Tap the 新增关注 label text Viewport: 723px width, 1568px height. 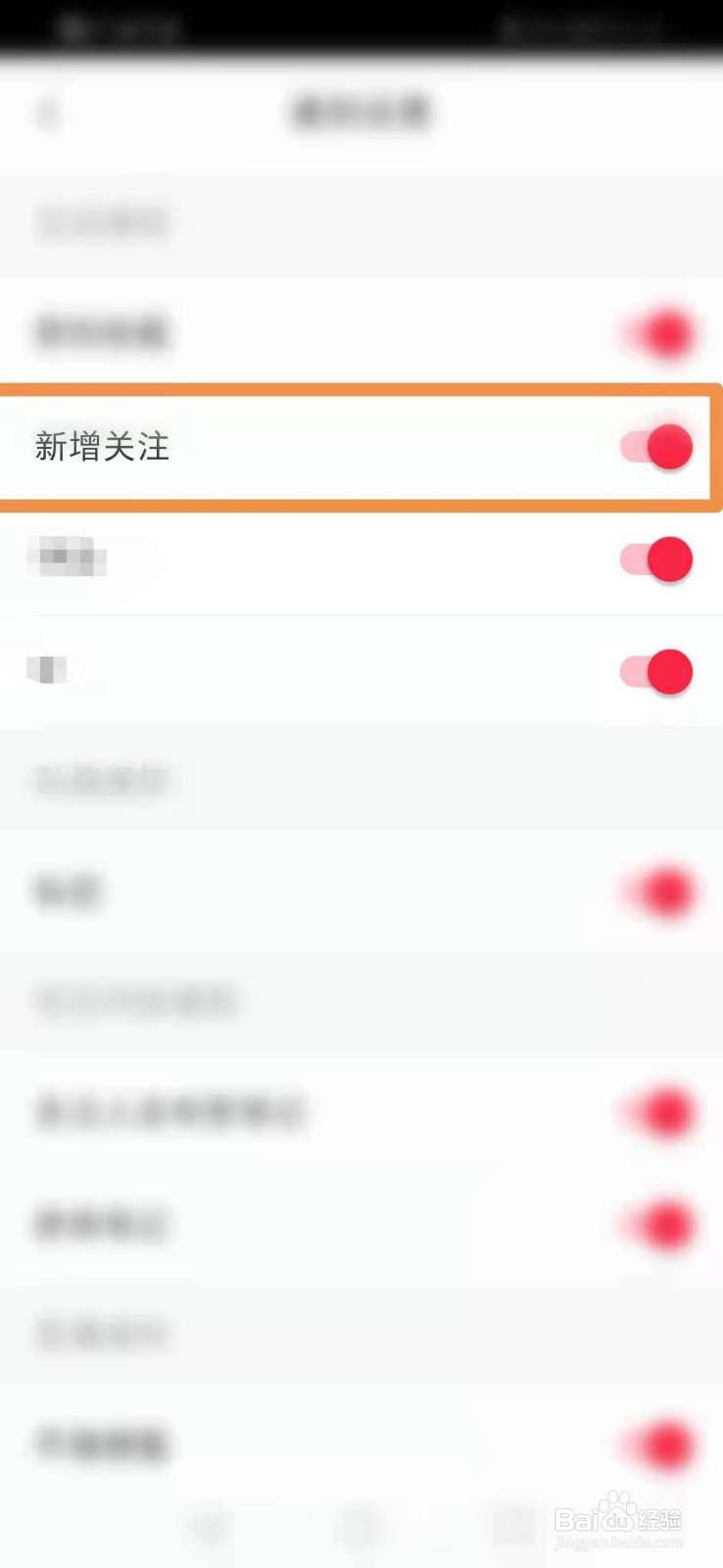point(101,447)
